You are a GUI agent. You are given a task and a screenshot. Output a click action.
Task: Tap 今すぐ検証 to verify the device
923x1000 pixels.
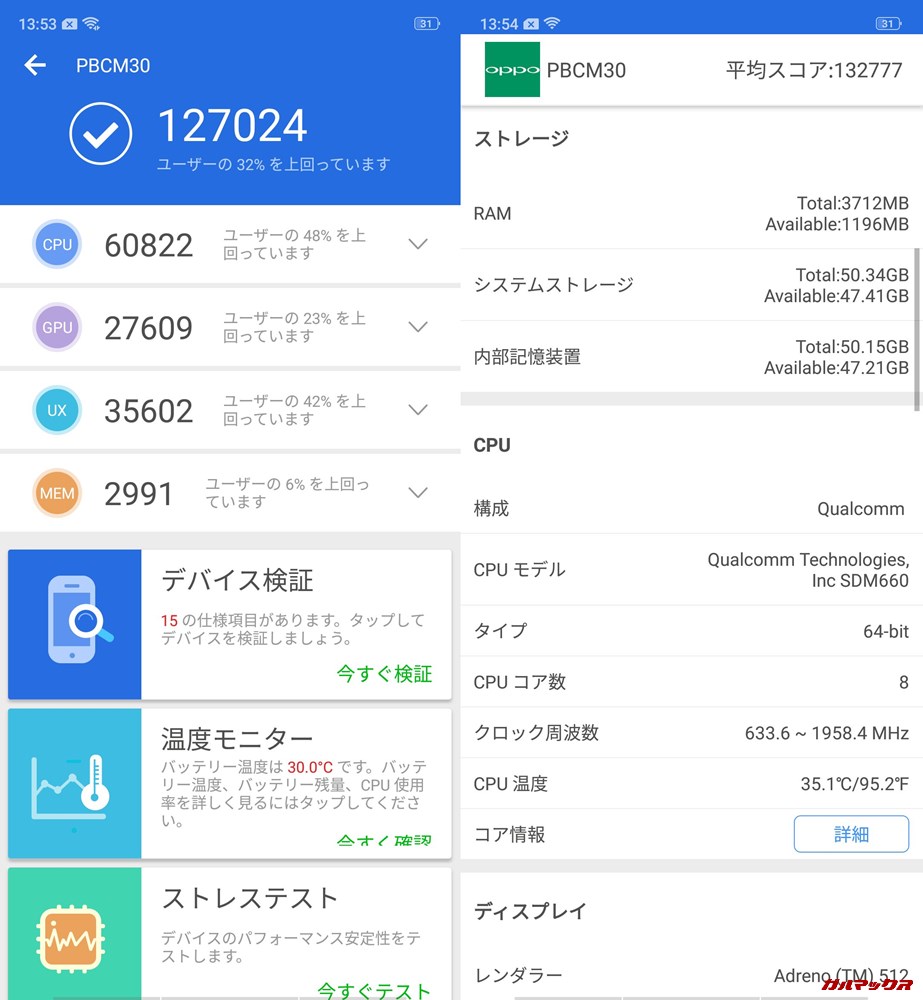point(383,674)
